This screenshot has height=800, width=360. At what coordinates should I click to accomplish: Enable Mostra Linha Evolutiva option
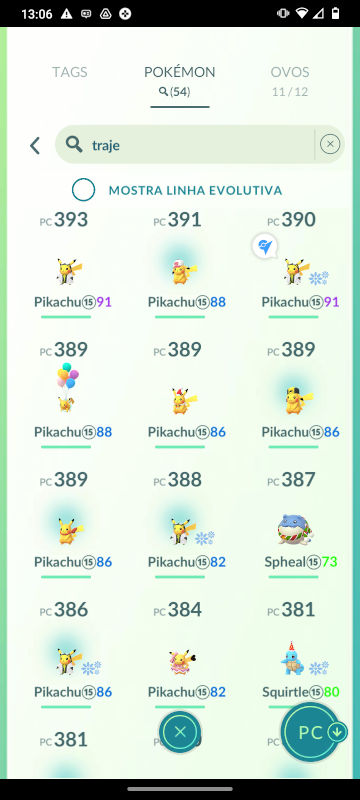pos(83,190)
